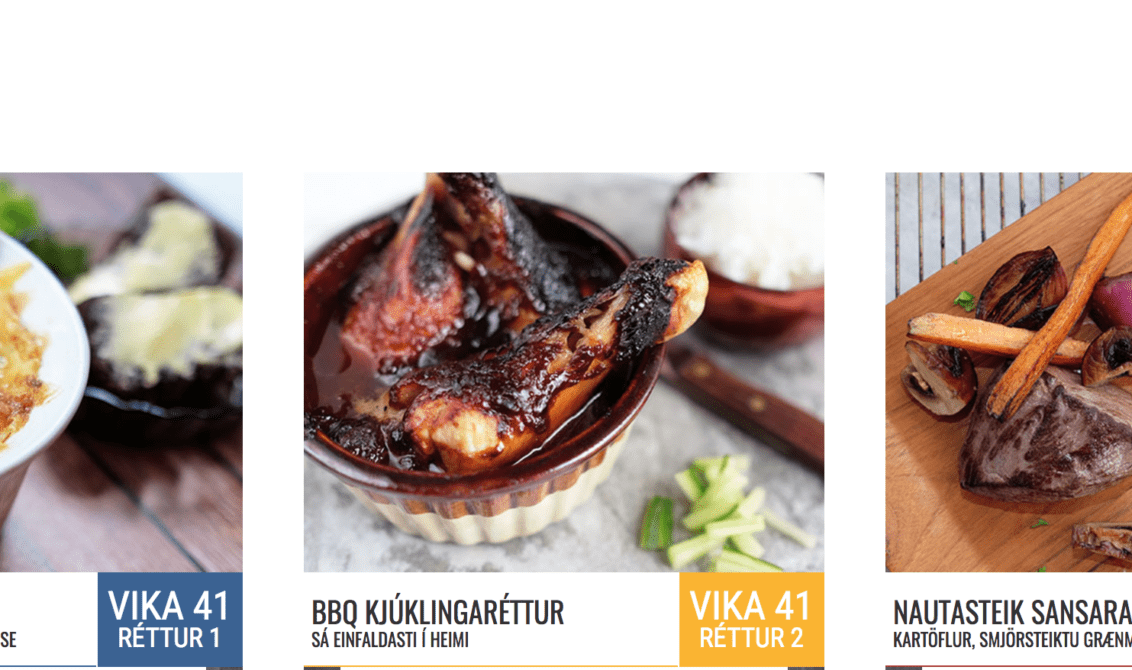Open the Vika 41 Réttur 1 recipe card

click(120, 372)
